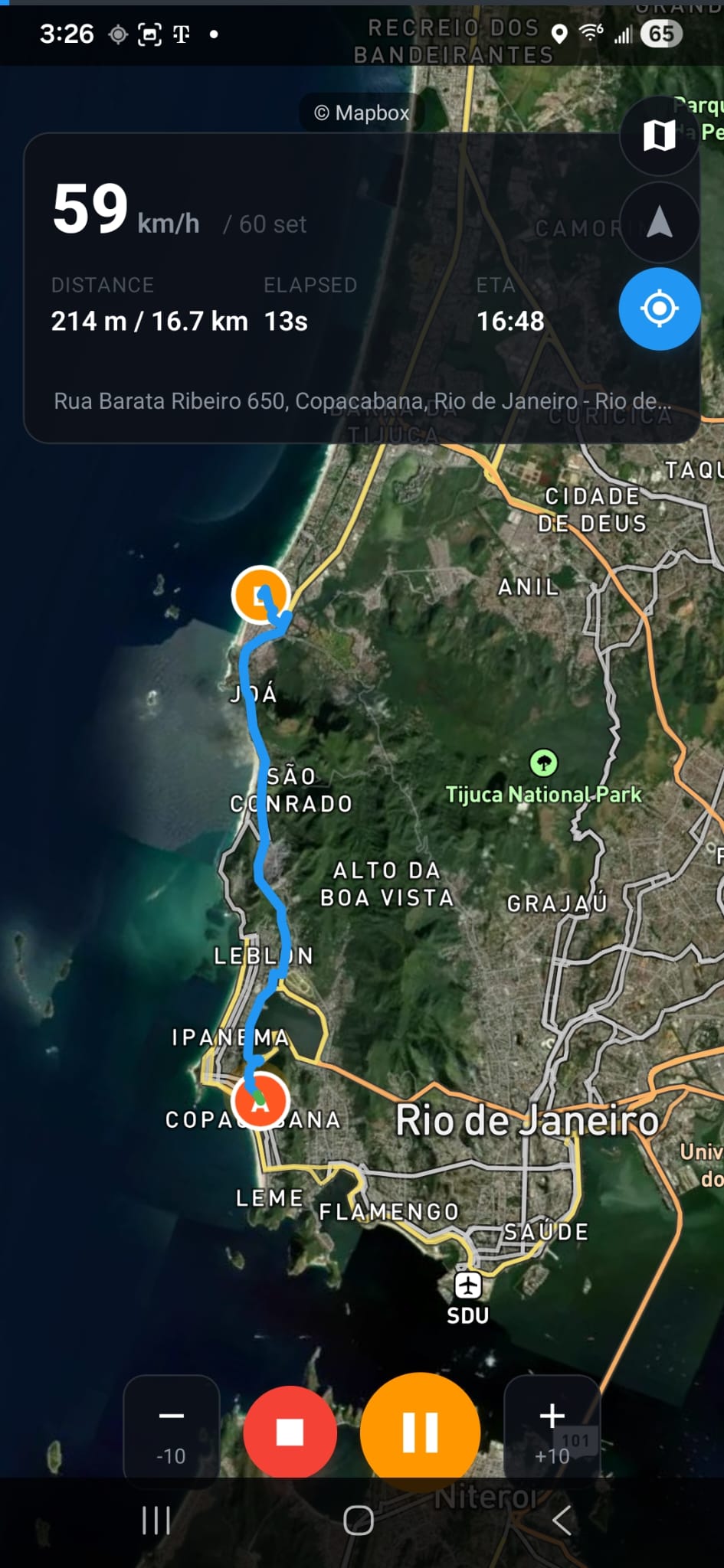Open the truncated Rua Barata Ribeiro address

360,400
